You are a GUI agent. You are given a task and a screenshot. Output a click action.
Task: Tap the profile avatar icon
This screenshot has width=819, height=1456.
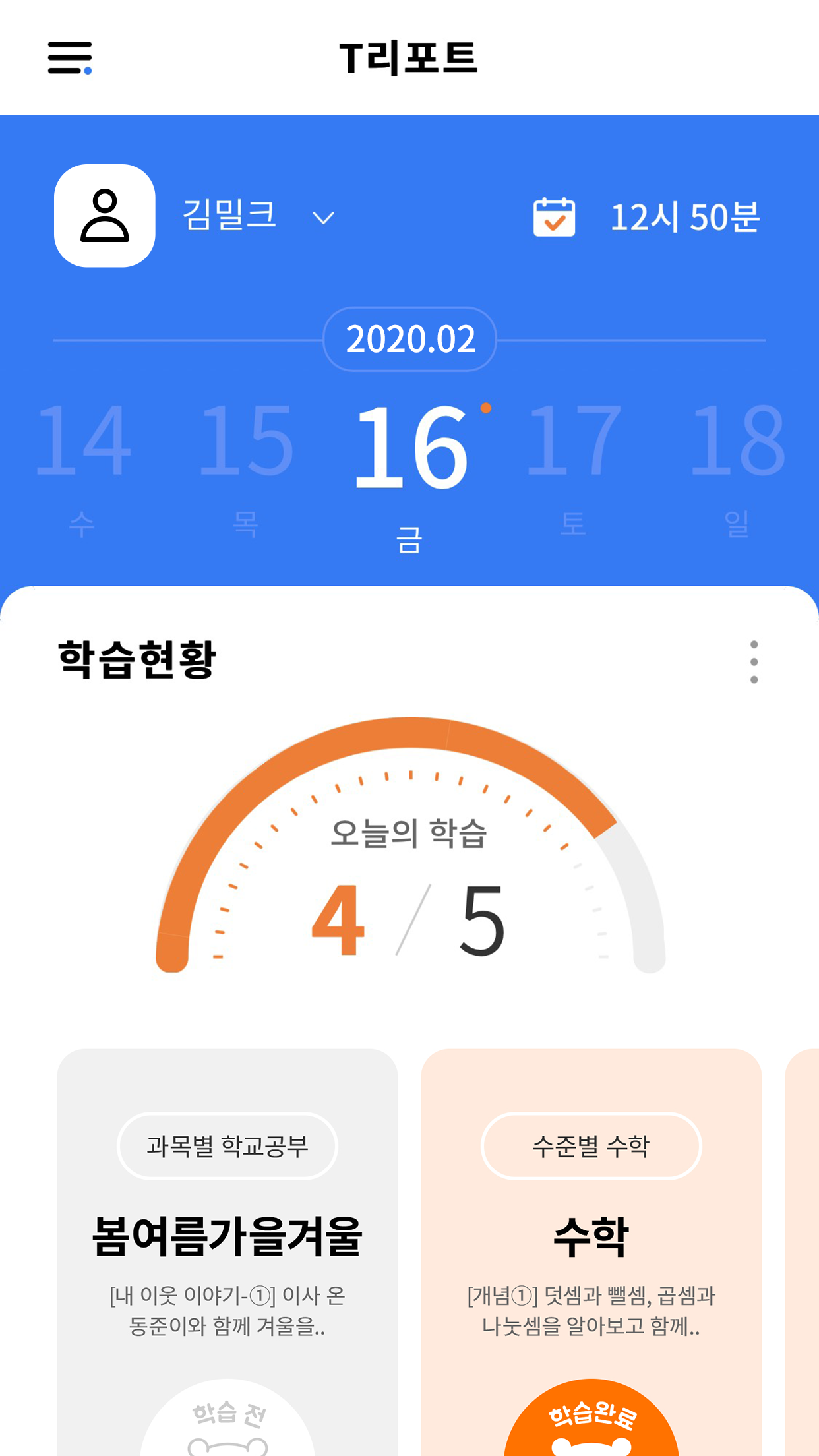point(105,216)
